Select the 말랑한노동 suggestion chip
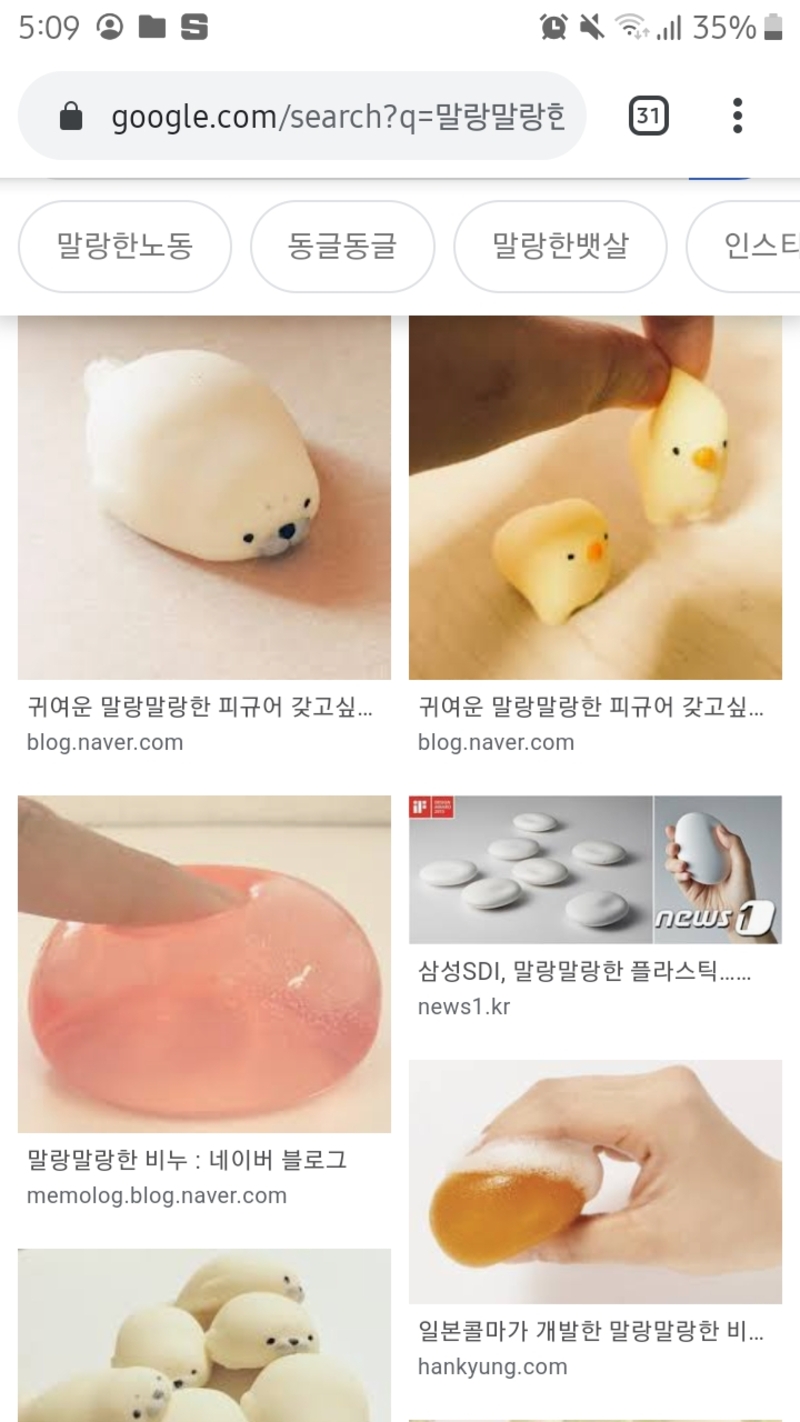This screenshot has width=800, height=1422. click(125, 246)
